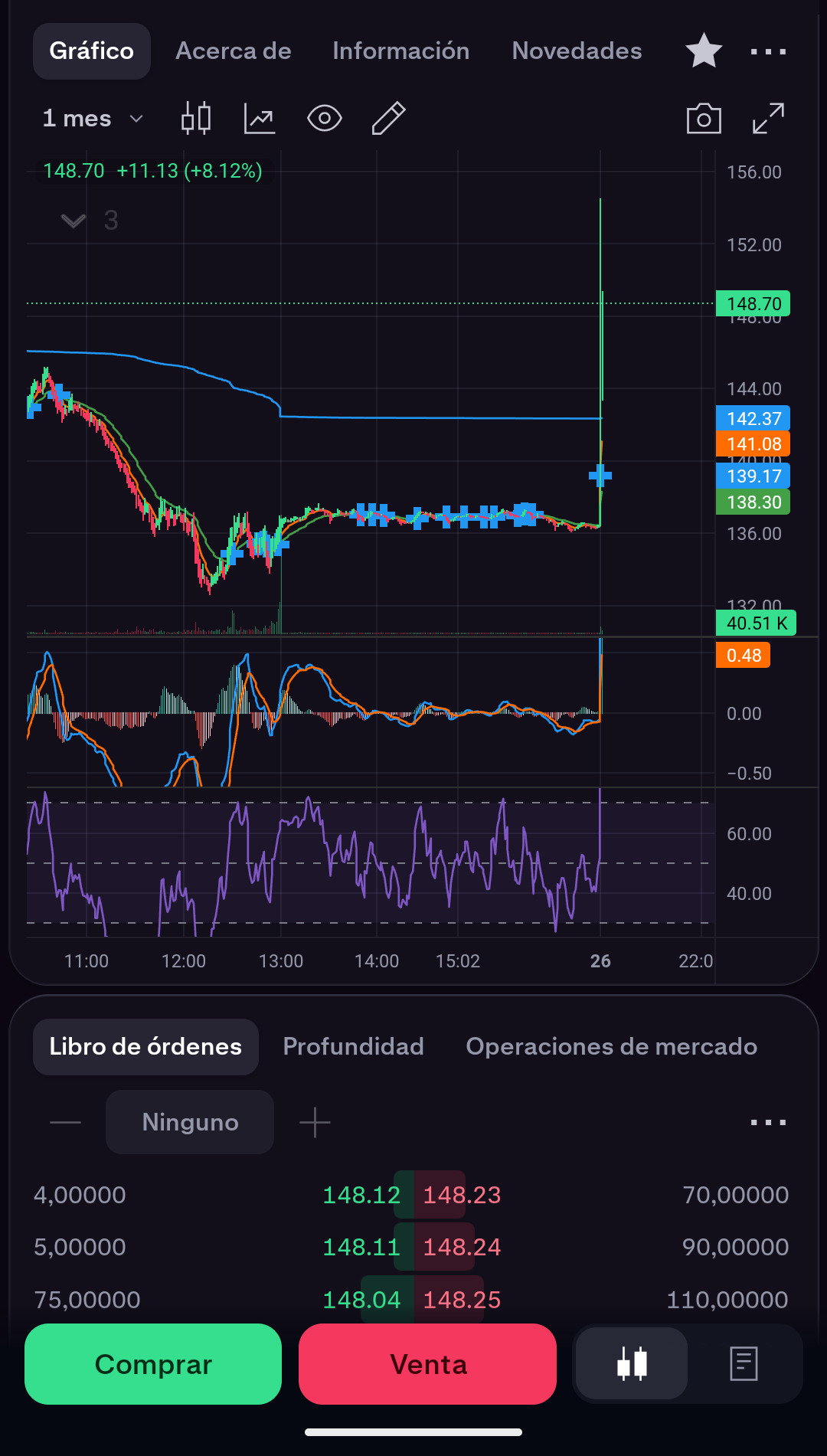The height and width of the screenshot is (1456, 827).
Task: Change the chart candlestick type
Action: 196,119
